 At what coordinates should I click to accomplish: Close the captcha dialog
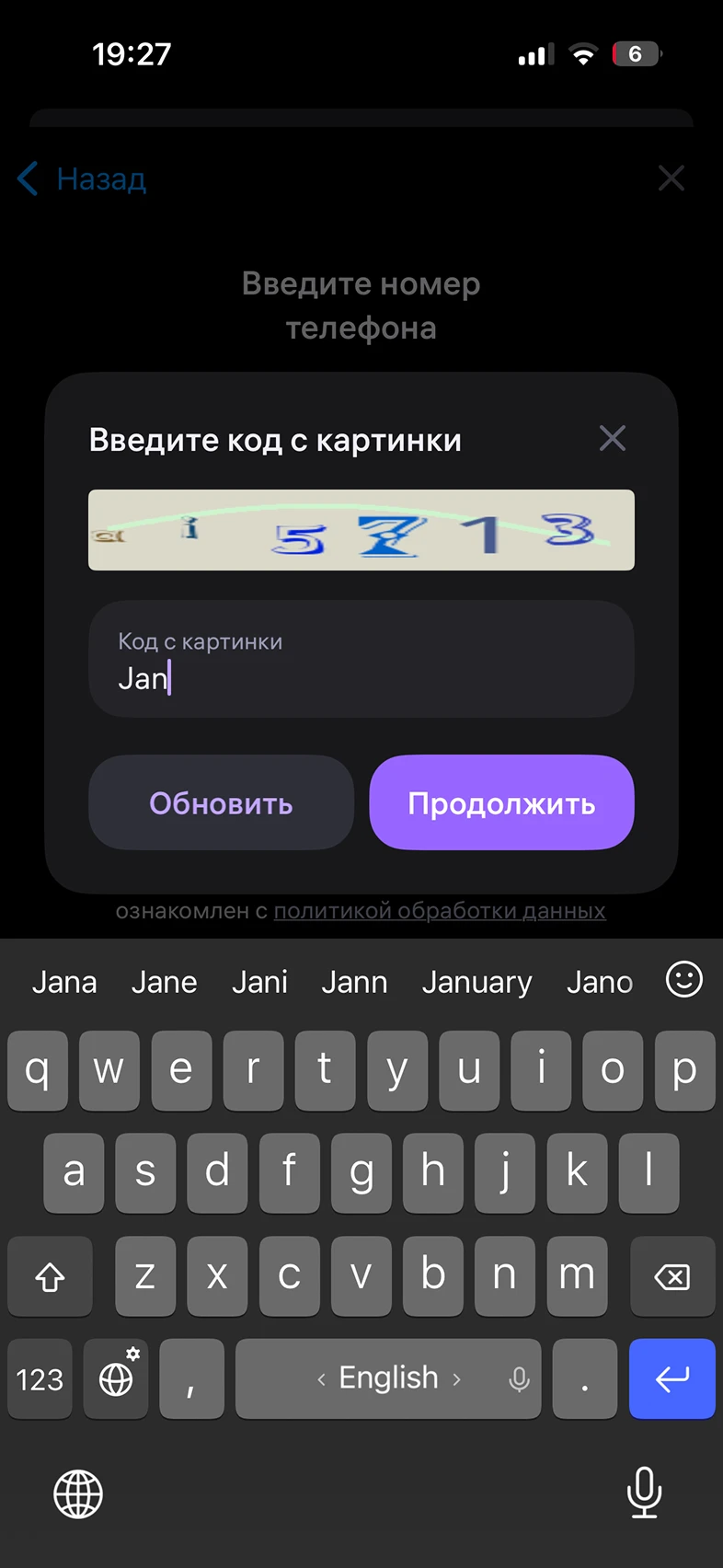[x=613, y=439]
